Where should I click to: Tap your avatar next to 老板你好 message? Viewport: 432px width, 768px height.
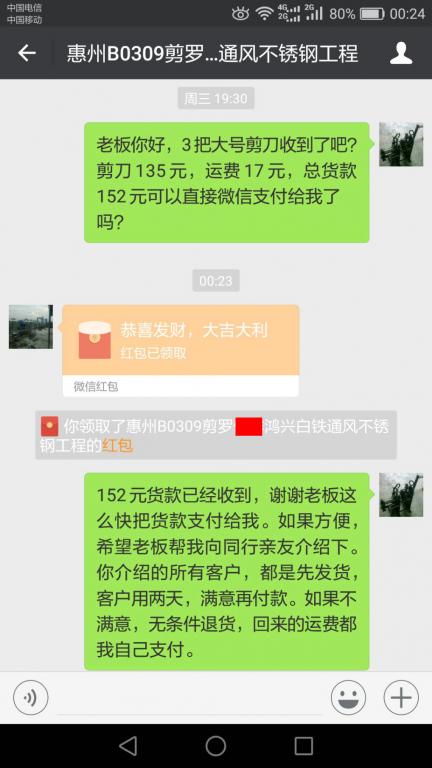pyautogui.click(x=401, y=144)
